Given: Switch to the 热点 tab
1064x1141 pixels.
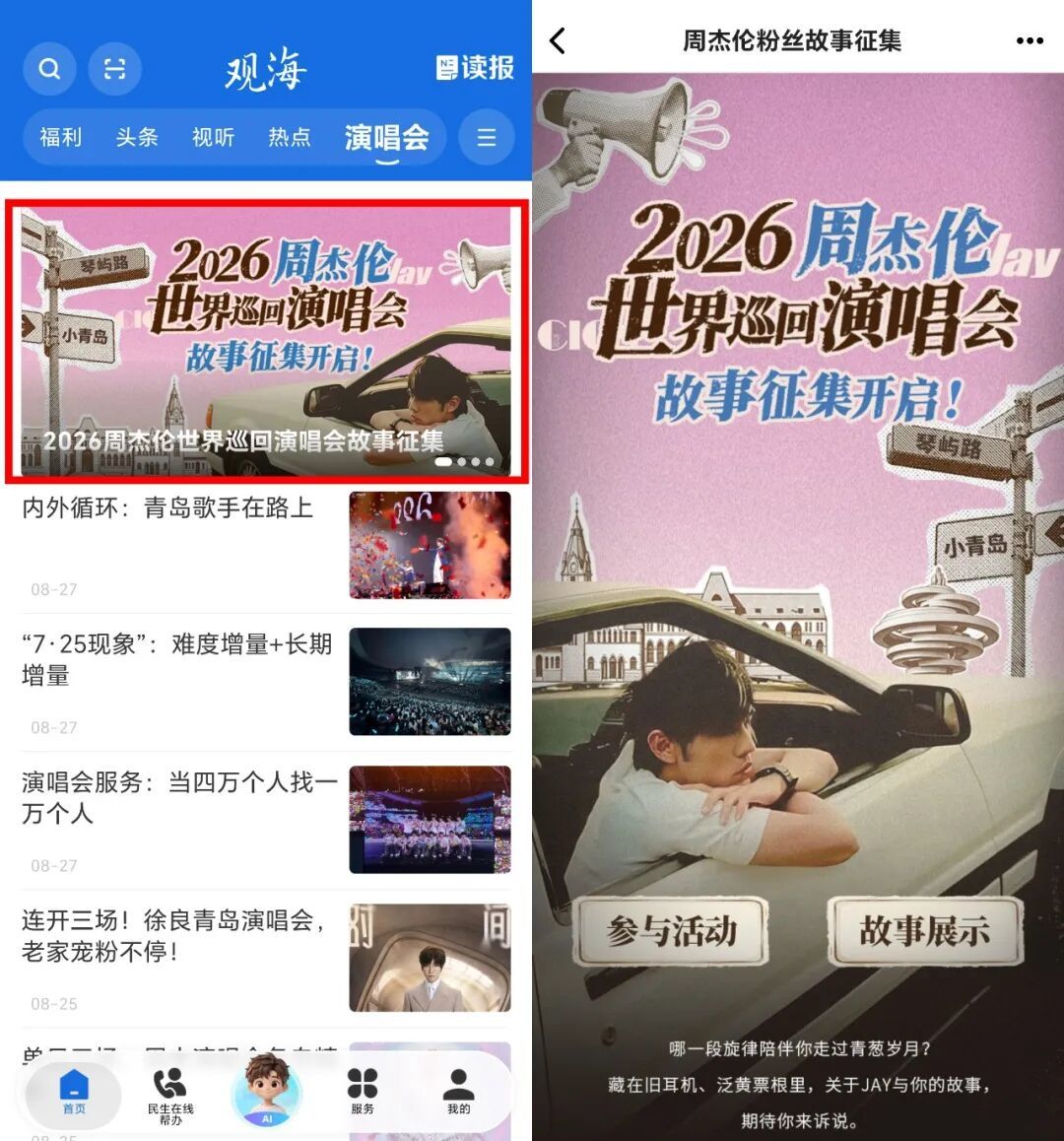Looking at the screenshot, I should pos(290,137).
